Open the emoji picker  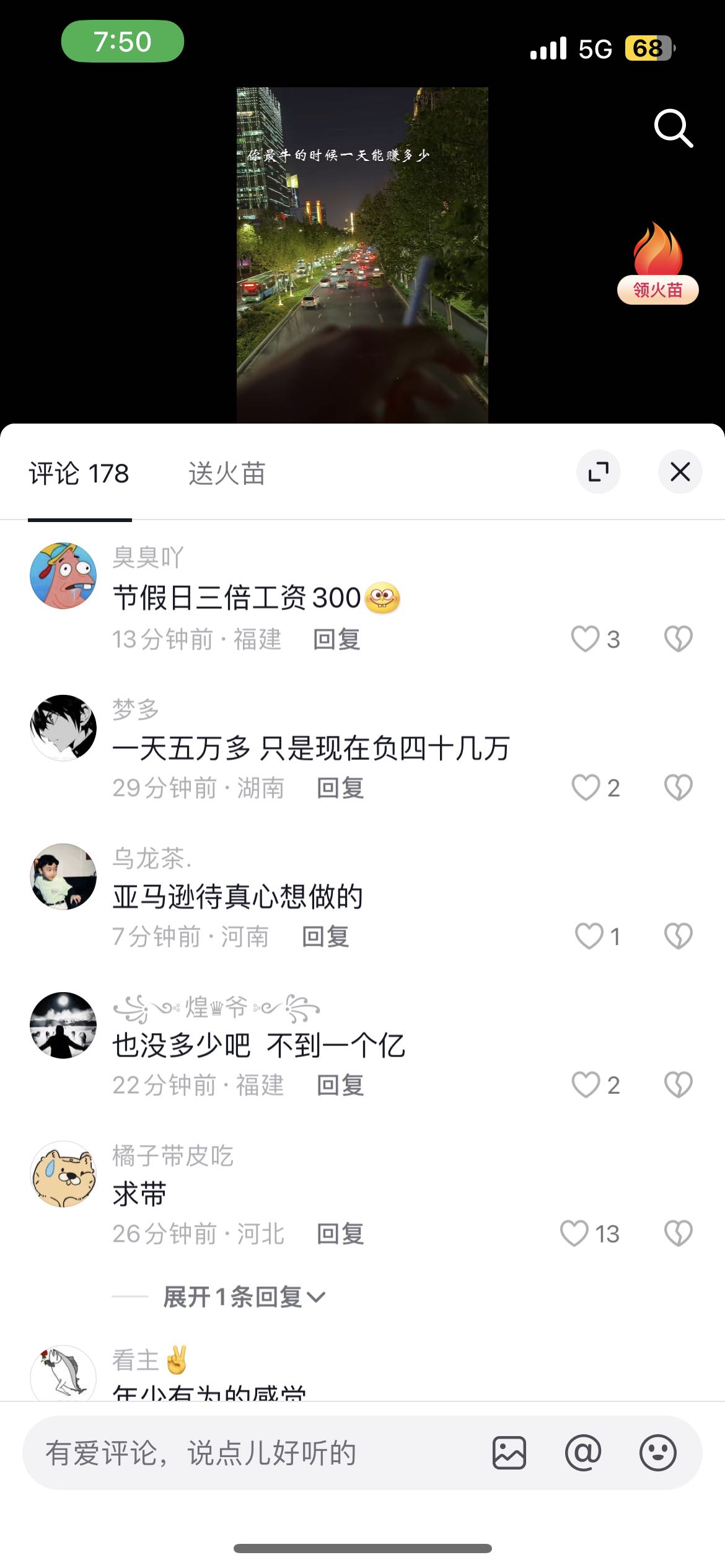(657, 1453)
